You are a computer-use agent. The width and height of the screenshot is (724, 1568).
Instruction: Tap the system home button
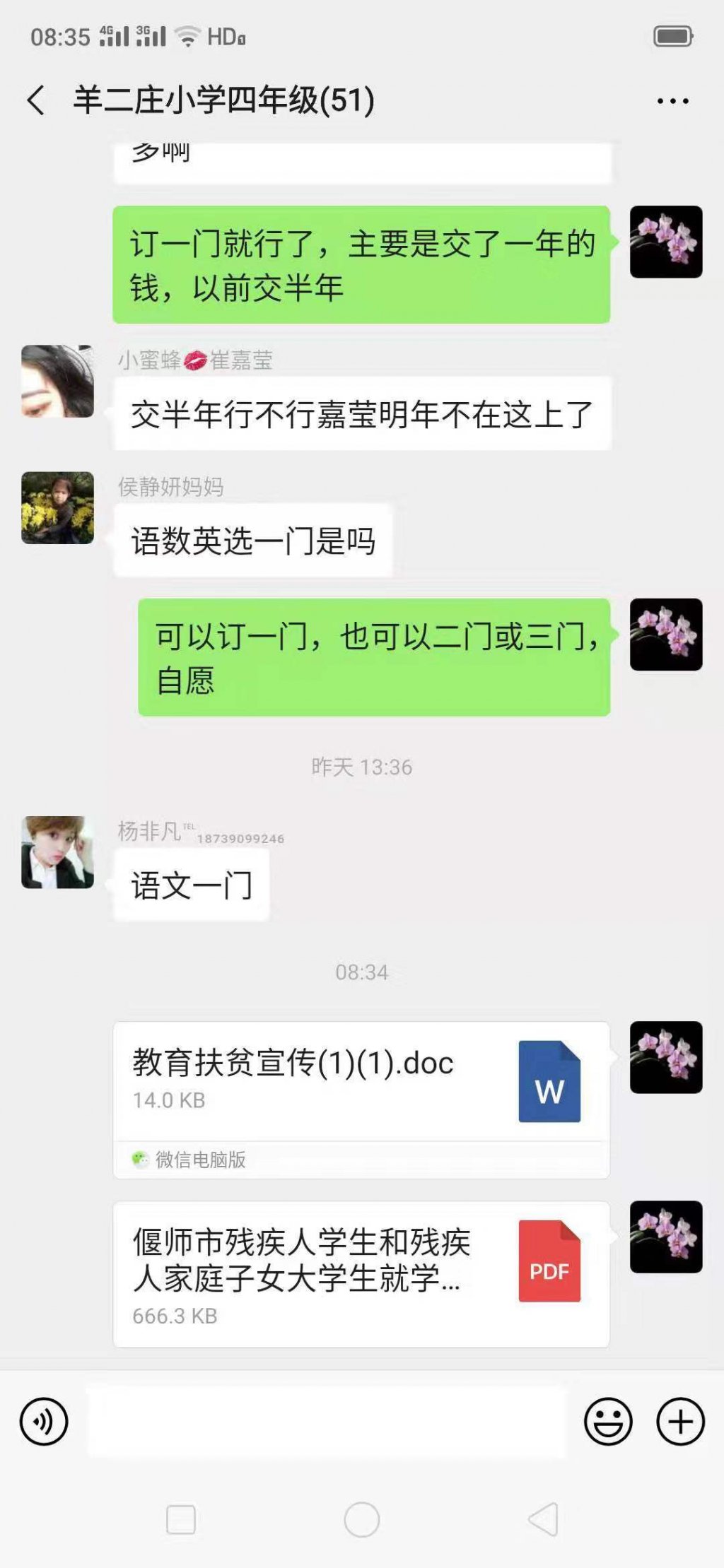[x=361, y=1519]
